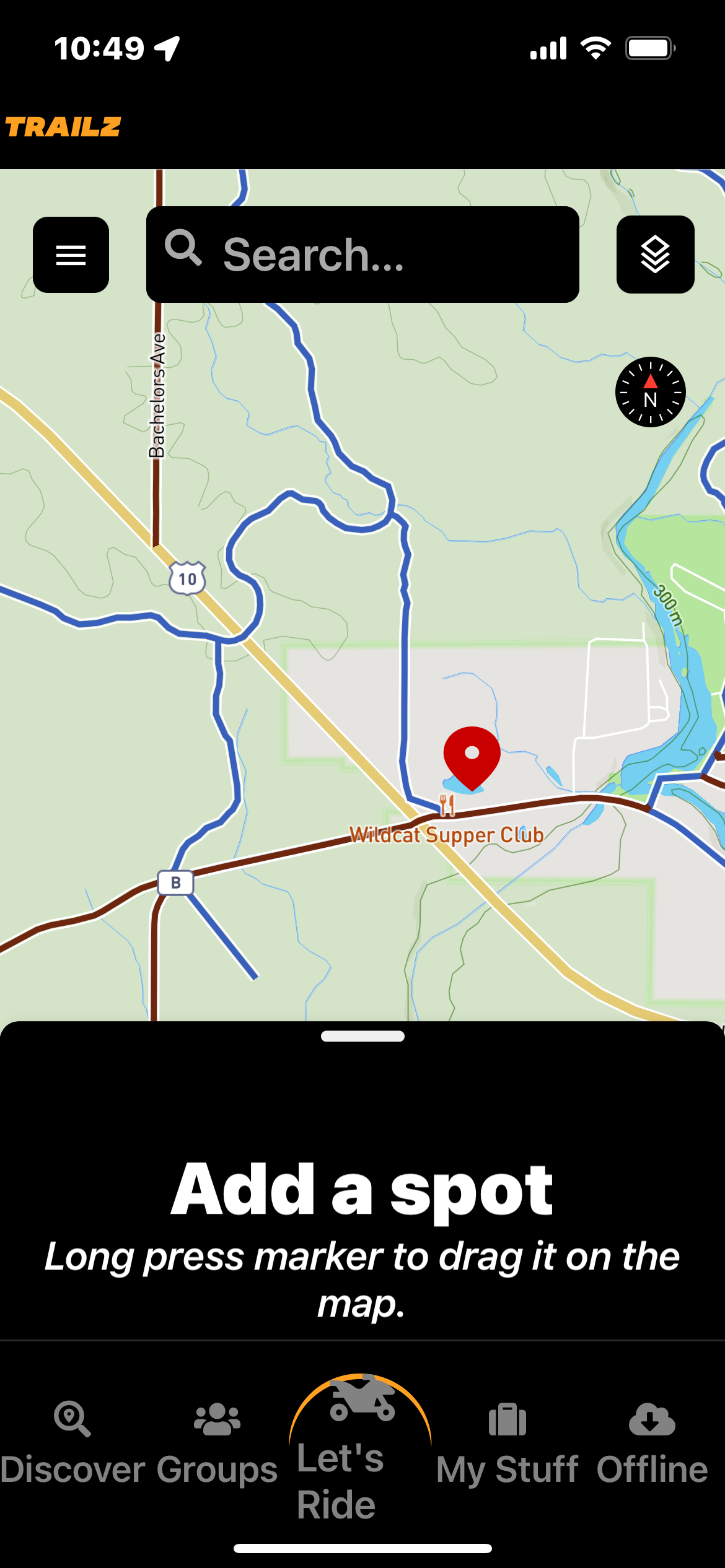Tap the Search field
Image resolution: width=725 pixels, height=1568 pixels.
[362, 255]
